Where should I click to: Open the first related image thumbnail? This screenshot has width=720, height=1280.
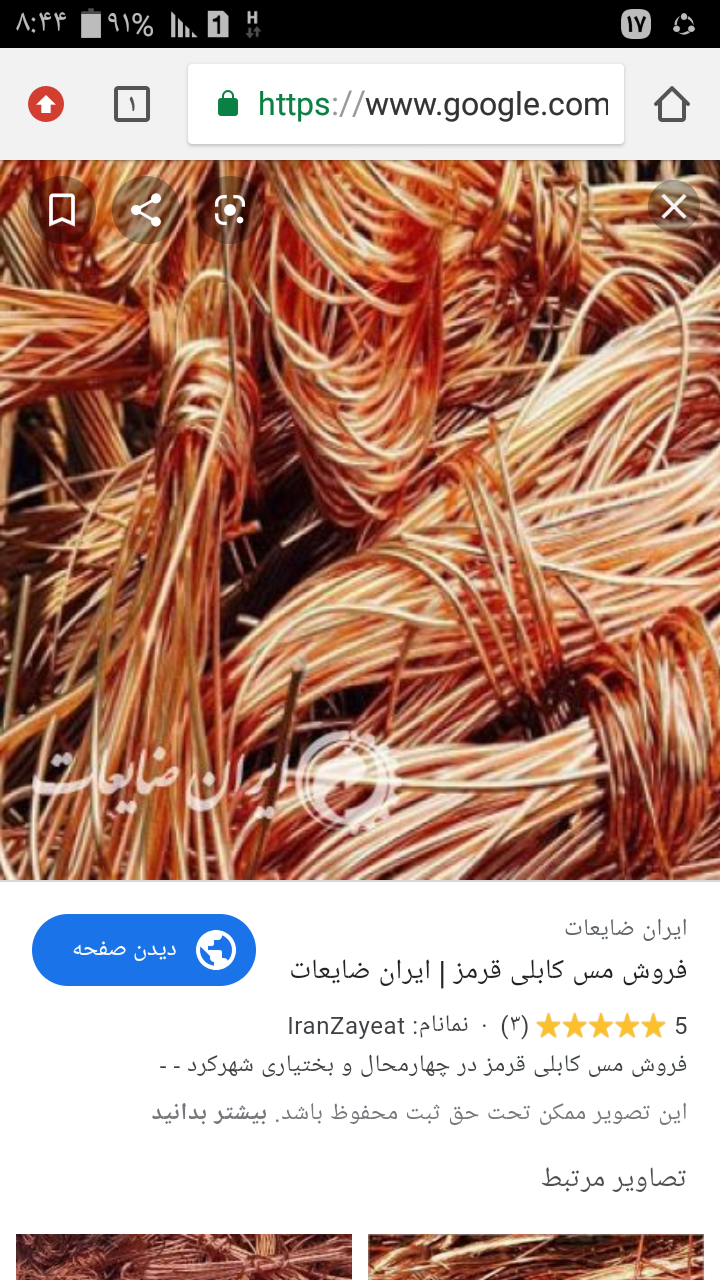tap(184, 1257)
